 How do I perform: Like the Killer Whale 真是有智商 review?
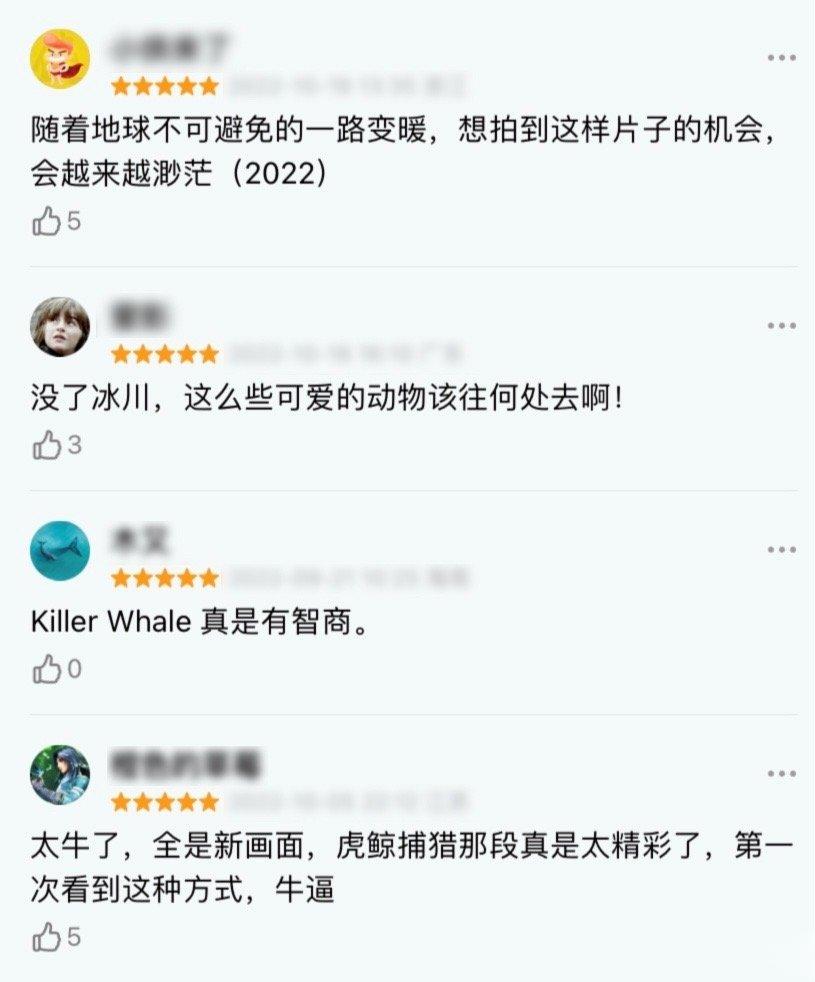point(47,669)
